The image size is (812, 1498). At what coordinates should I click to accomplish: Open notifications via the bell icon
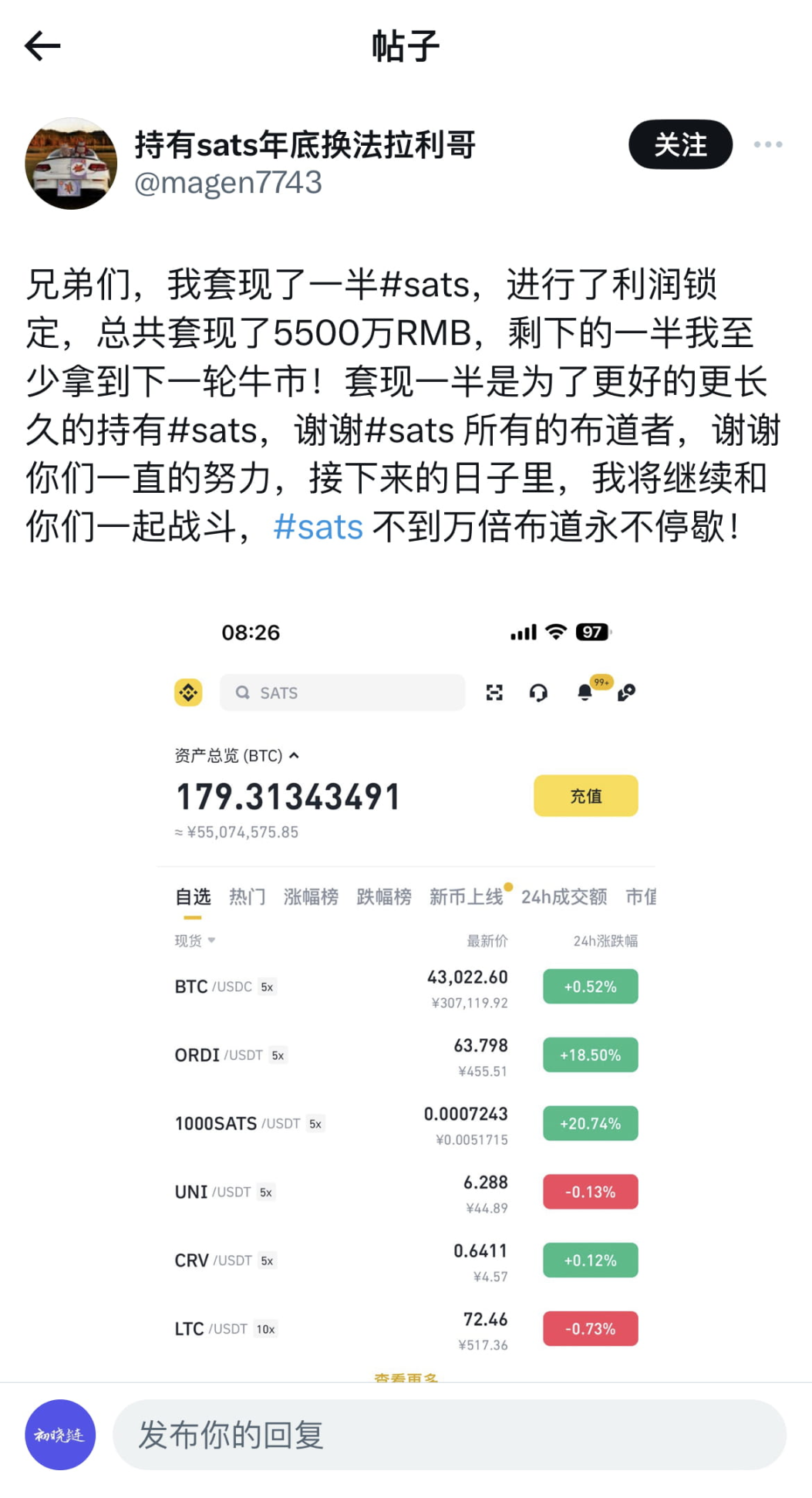(x=585, y=693)
